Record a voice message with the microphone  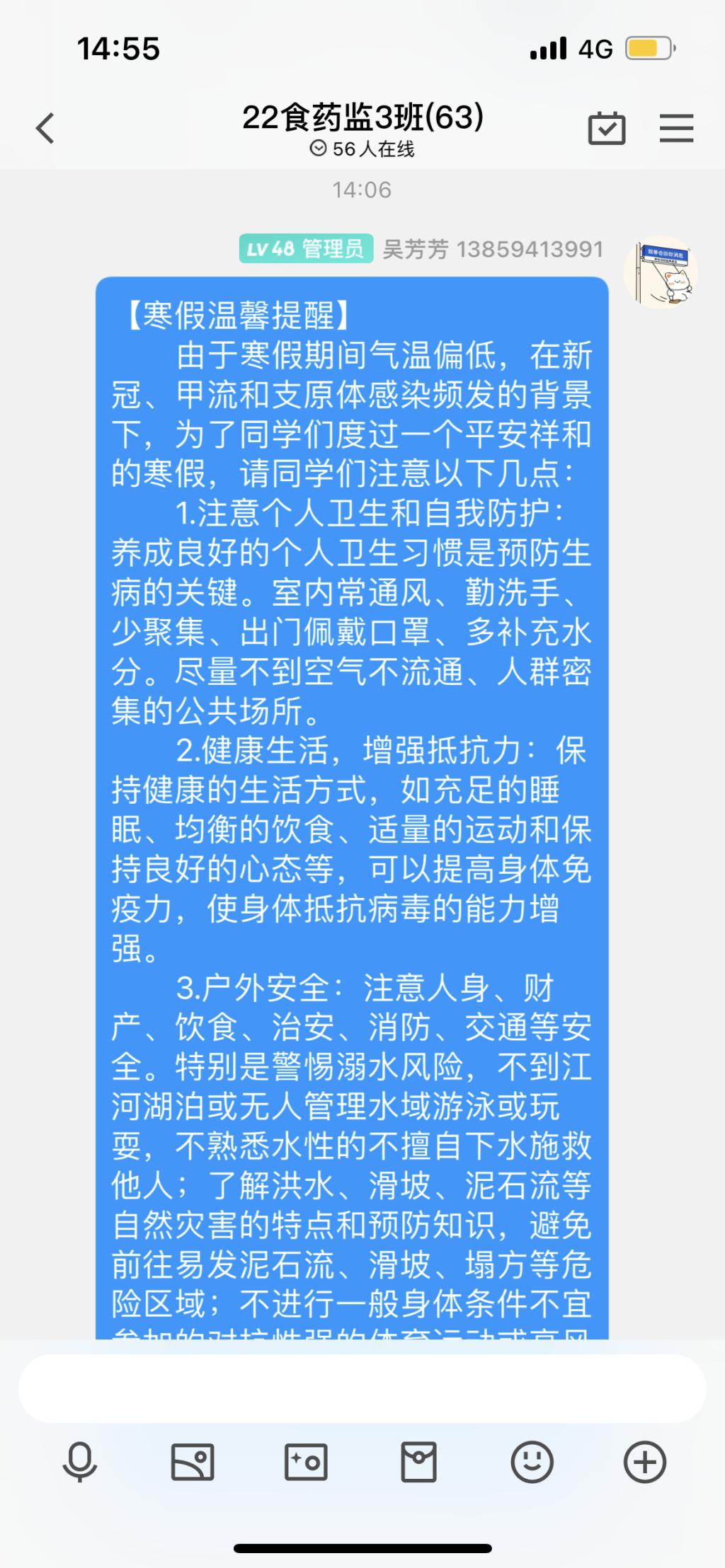click(x=79, y=1462)
